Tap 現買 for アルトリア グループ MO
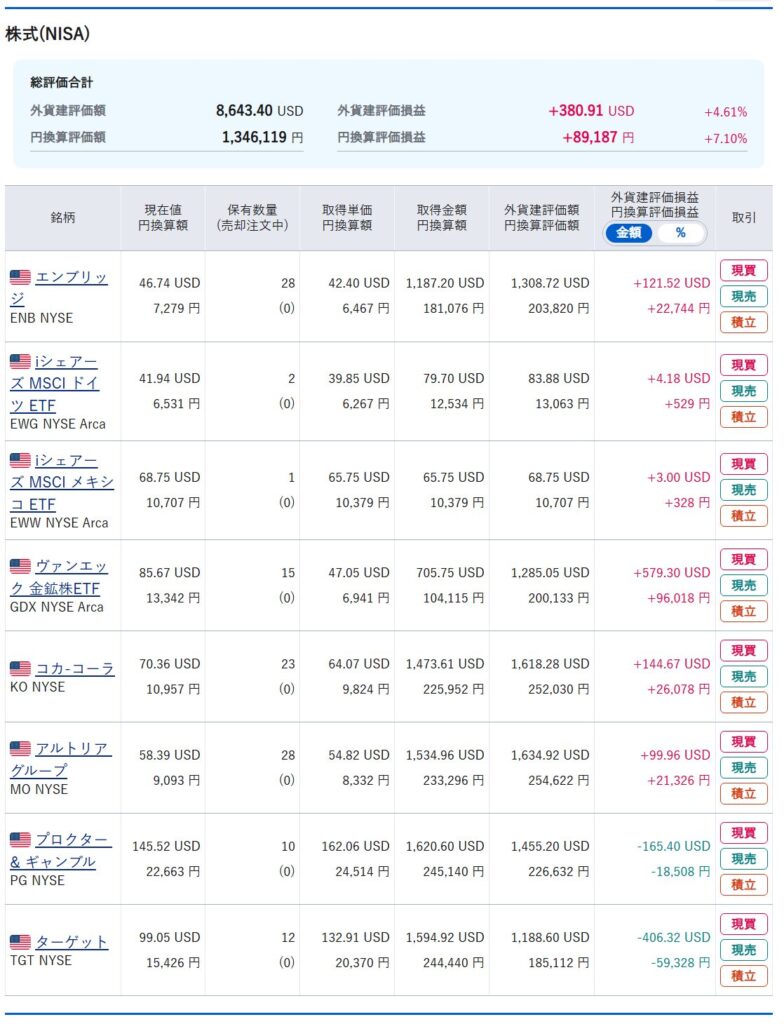 coord(743,742)
